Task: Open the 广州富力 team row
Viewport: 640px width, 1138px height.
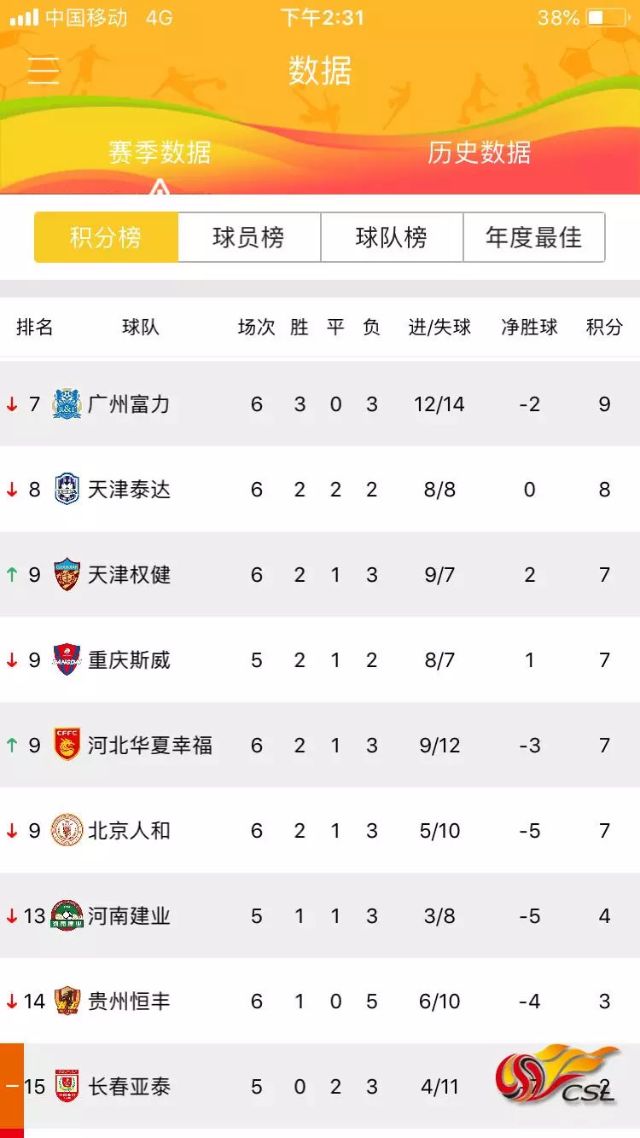Action: point(320,404)
